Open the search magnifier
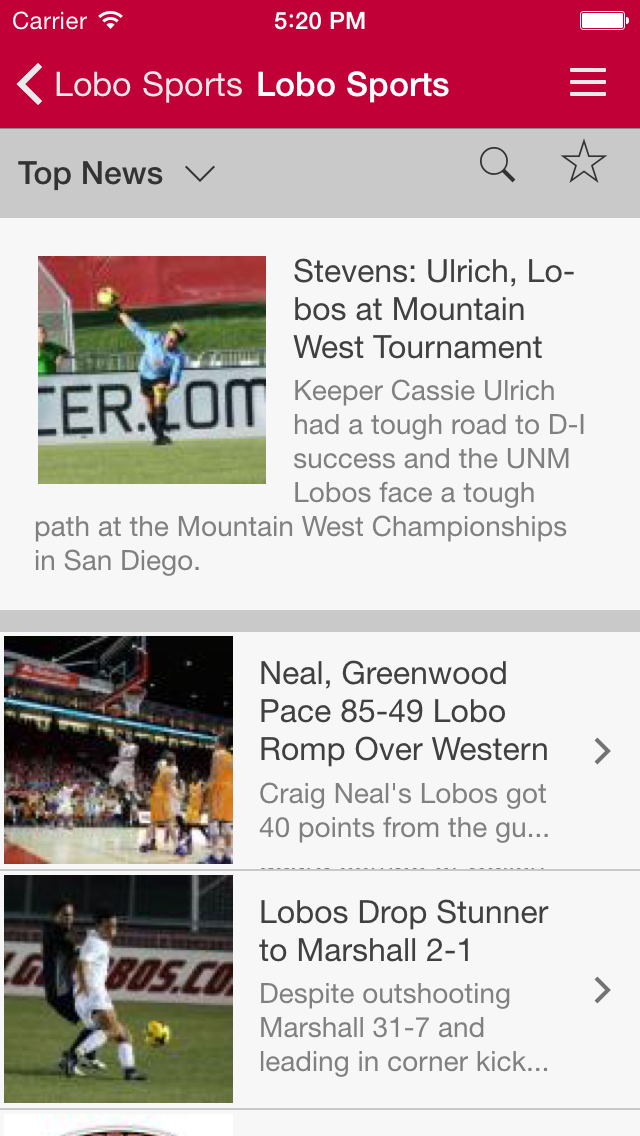The width and height of the screenshot is (640, 1136). point(497,164)
